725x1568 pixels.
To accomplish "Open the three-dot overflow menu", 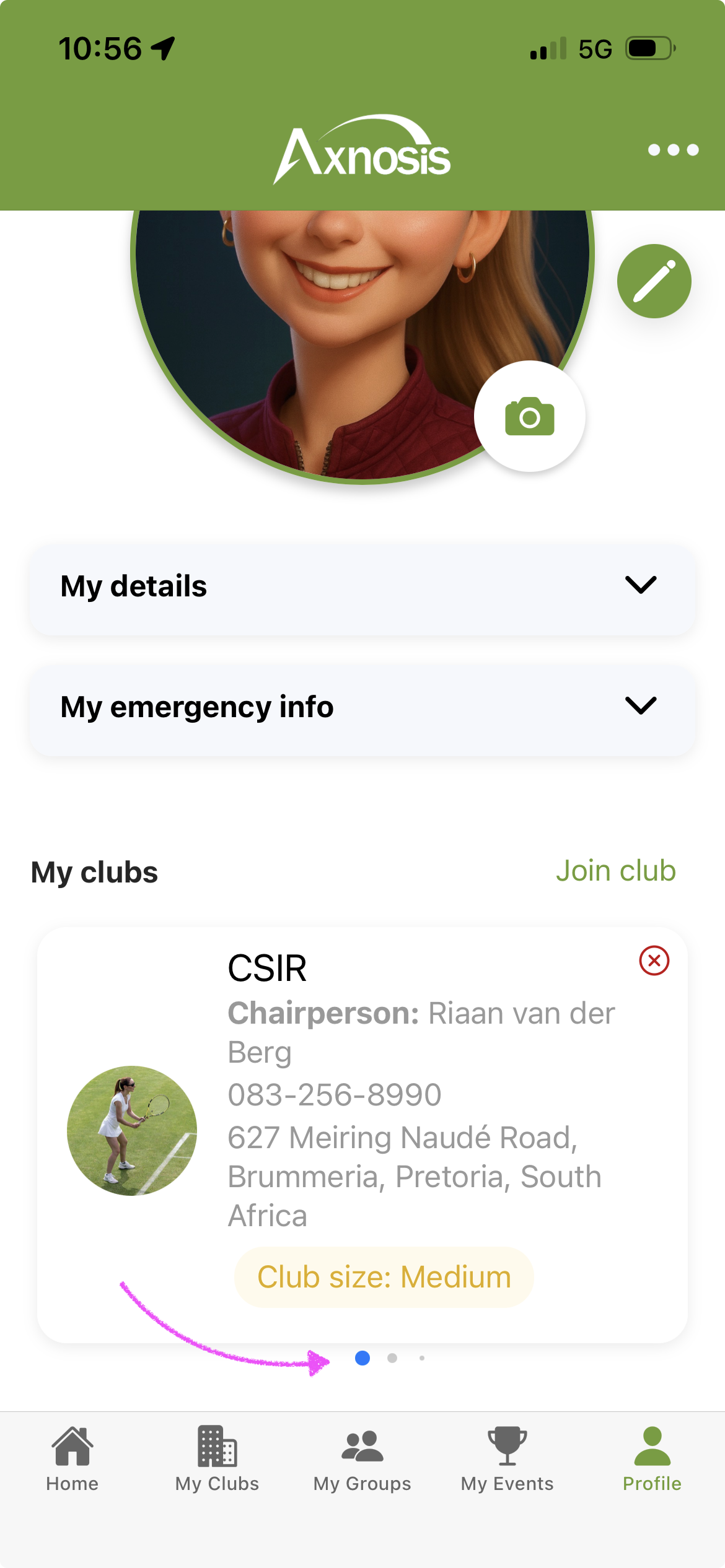I will coord(673,150).
